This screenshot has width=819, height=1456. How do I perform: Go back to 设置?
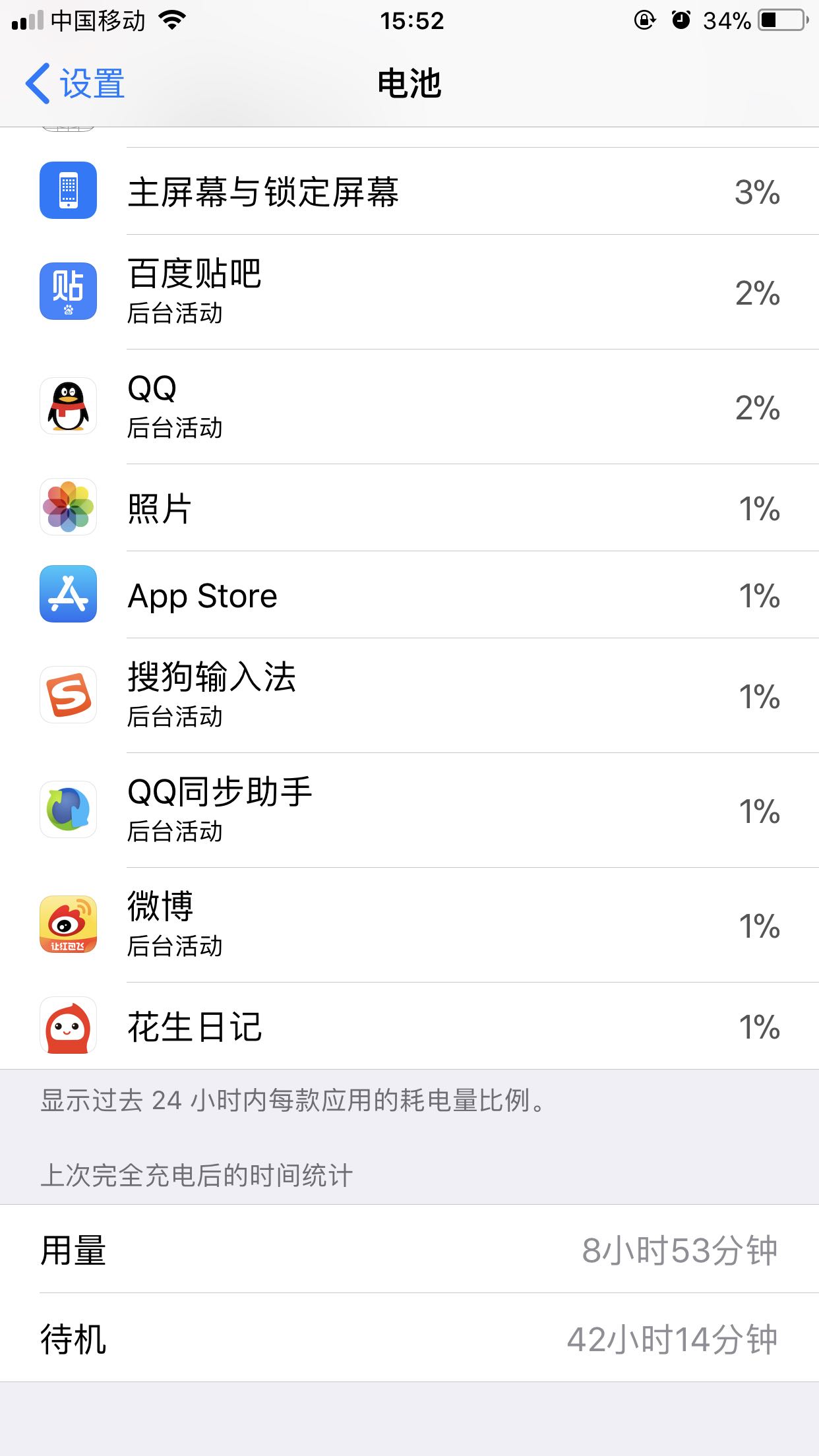pos(75,84)
